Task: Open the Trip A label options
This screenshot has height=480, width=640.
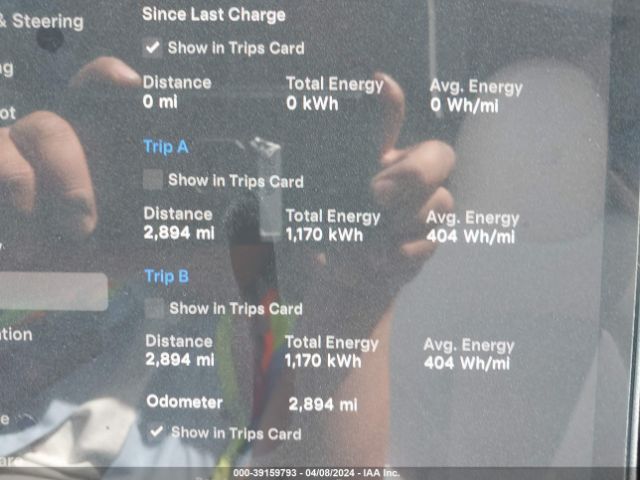Action: [165, 147]
